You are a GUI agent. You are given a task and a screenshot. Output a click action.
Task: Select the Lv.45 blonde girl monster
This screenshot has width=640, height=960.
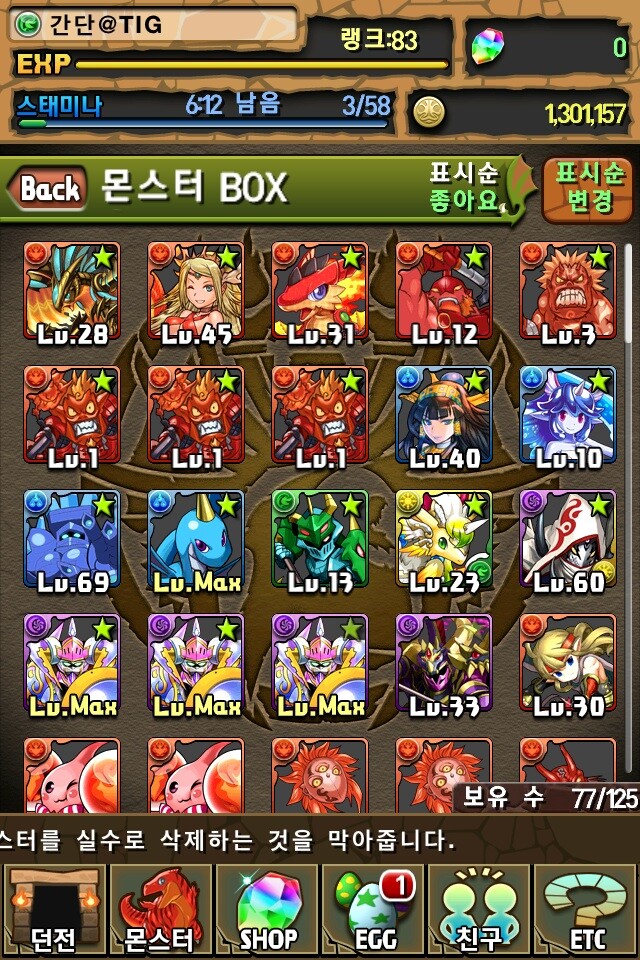pos(196,290)
